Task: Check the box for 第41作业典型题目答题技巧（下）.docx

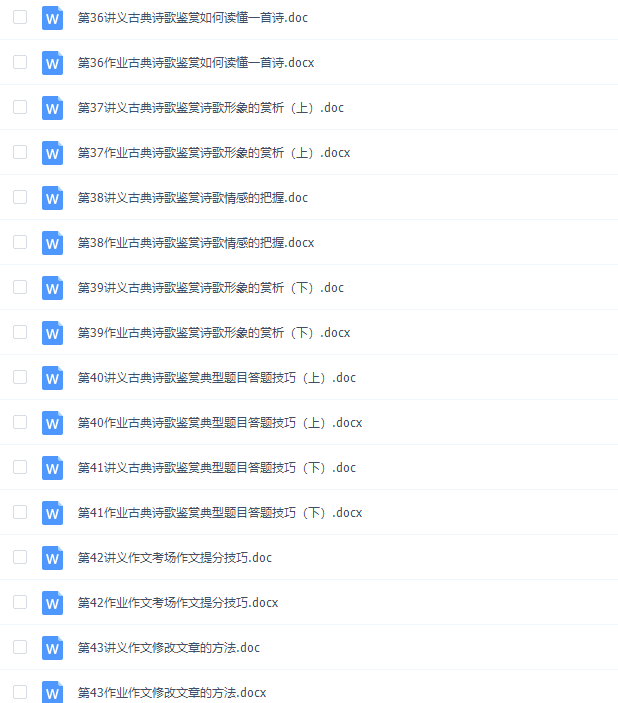Action: pyautogui.click(x=20, y=512)
